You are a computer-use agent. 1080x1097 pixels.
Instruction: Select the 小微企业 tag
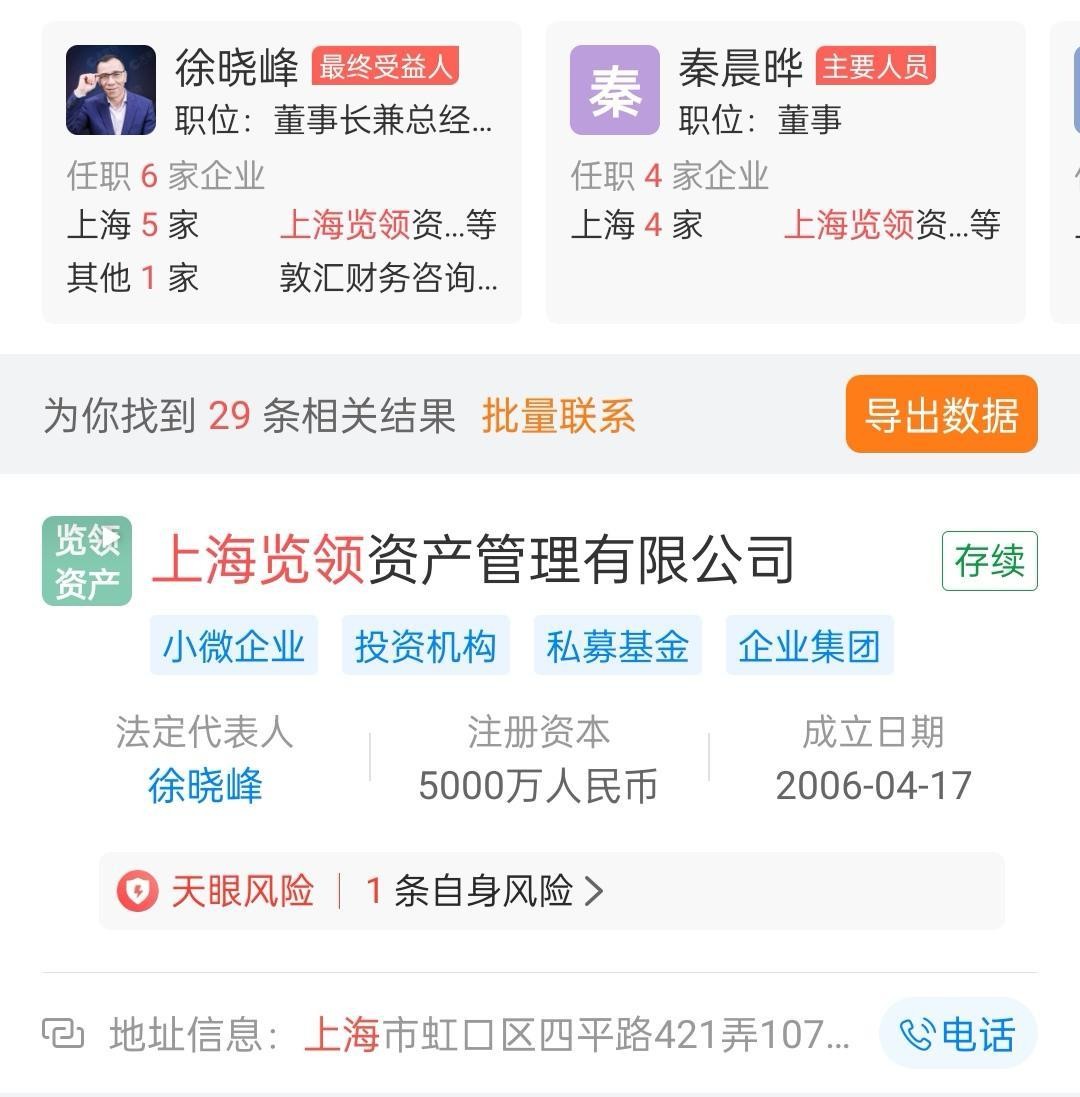coord(234,646)
